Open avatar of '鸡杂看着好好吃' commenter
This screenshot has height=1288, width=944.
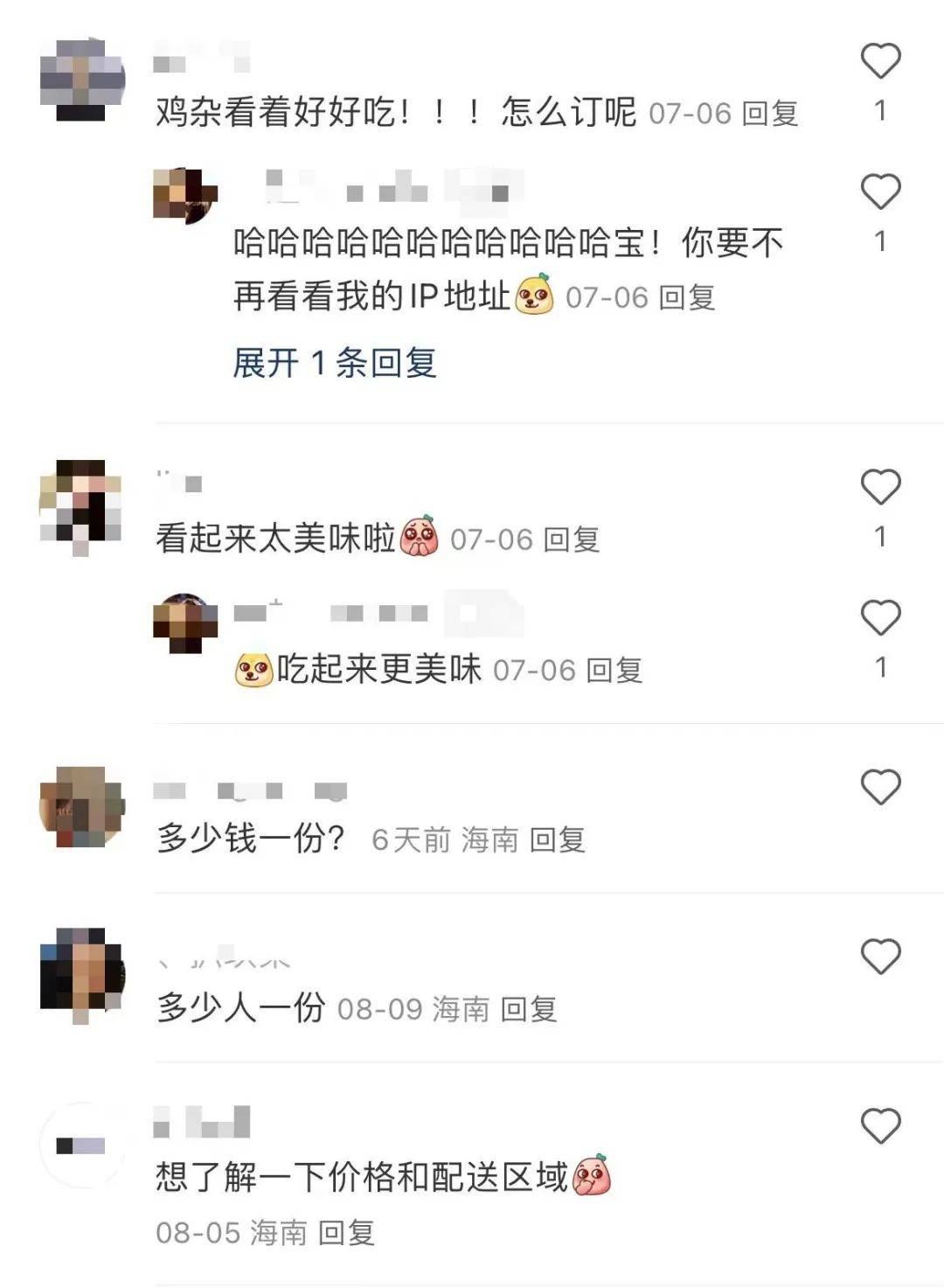point(83,80)
